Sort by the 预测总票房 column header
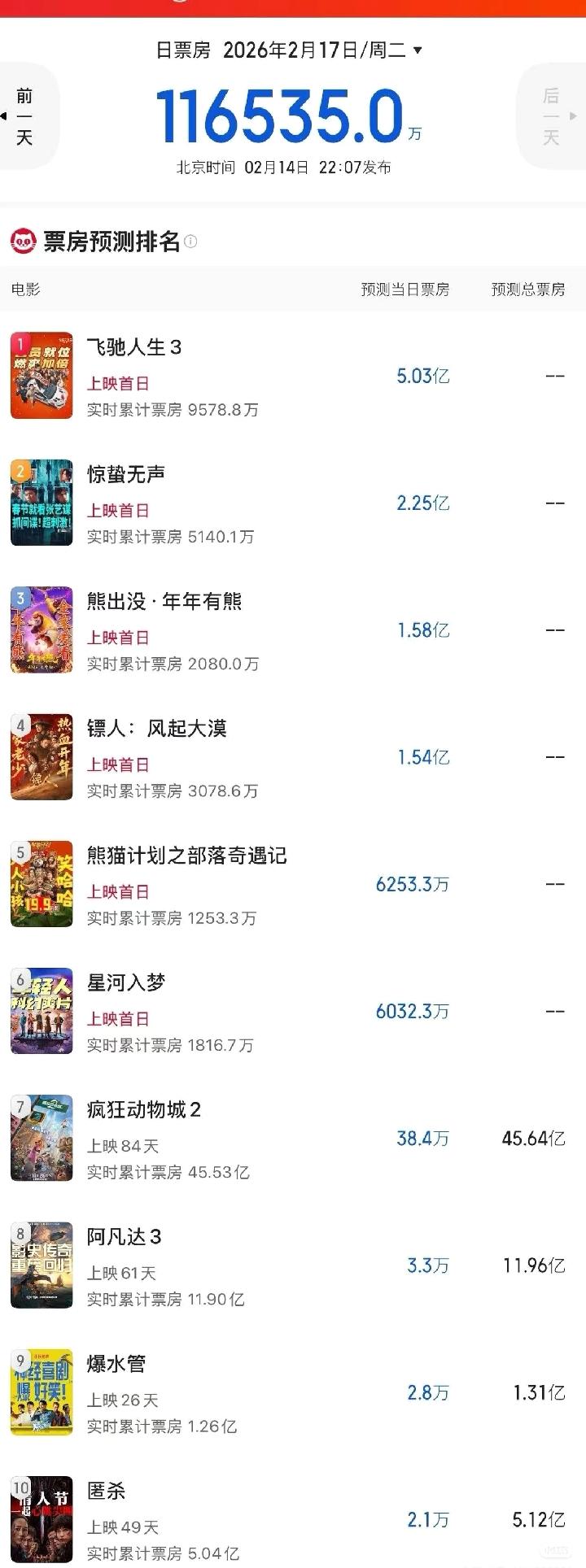The width and height of the screenshot is (586, 1568). tap(529, 289)
